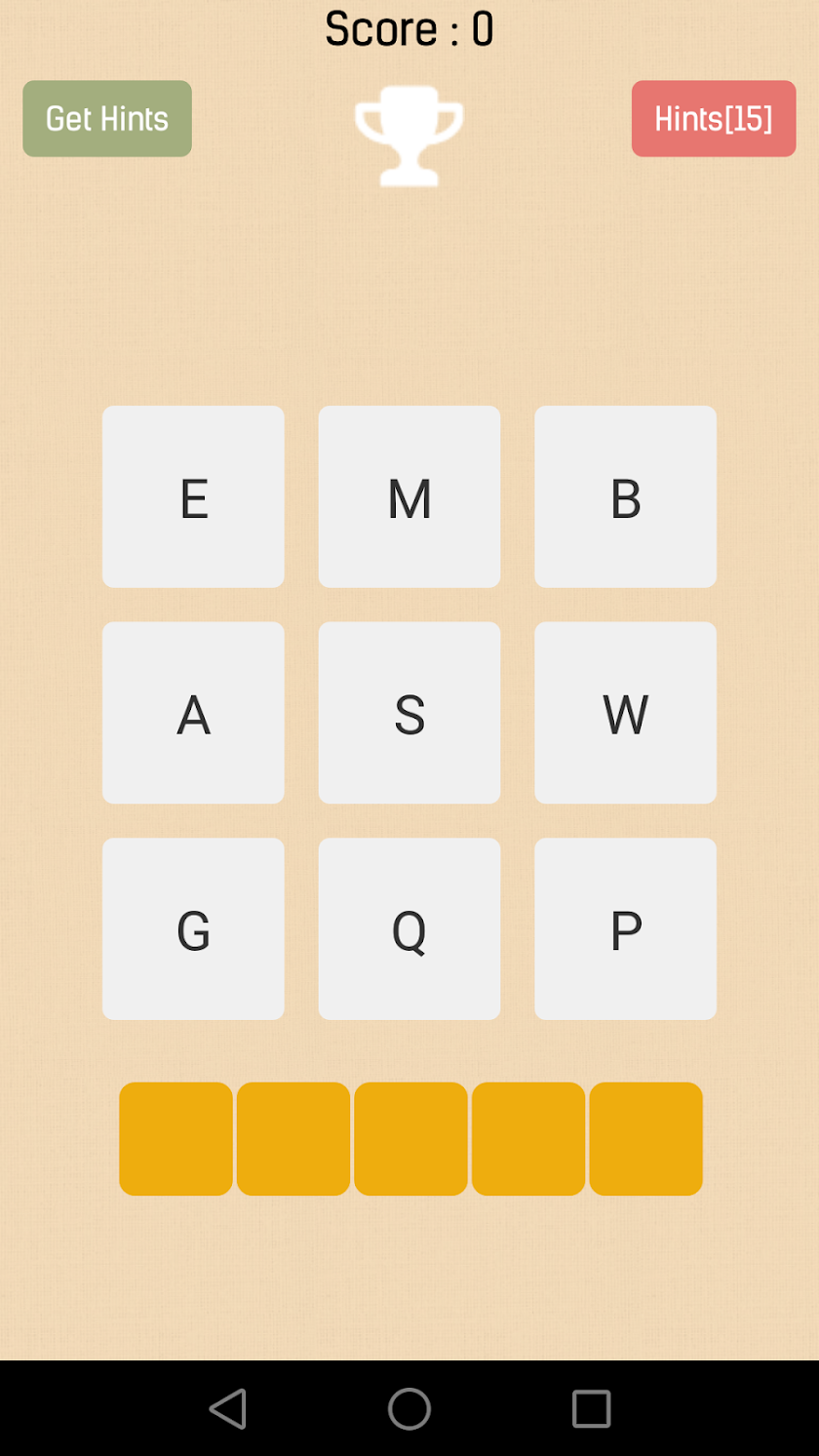Open the trophy leaderboard icon
This screenshot has width=819, height=1456.
409,135
